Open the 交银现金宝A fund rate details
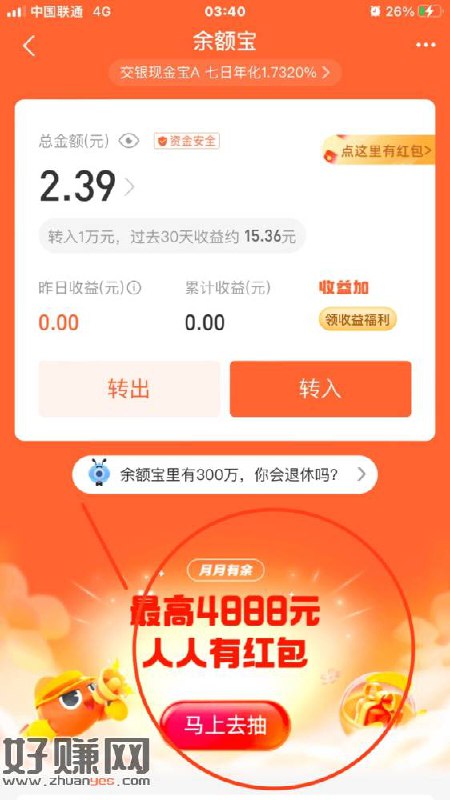The image size is (450, 800). coord(224,72)
